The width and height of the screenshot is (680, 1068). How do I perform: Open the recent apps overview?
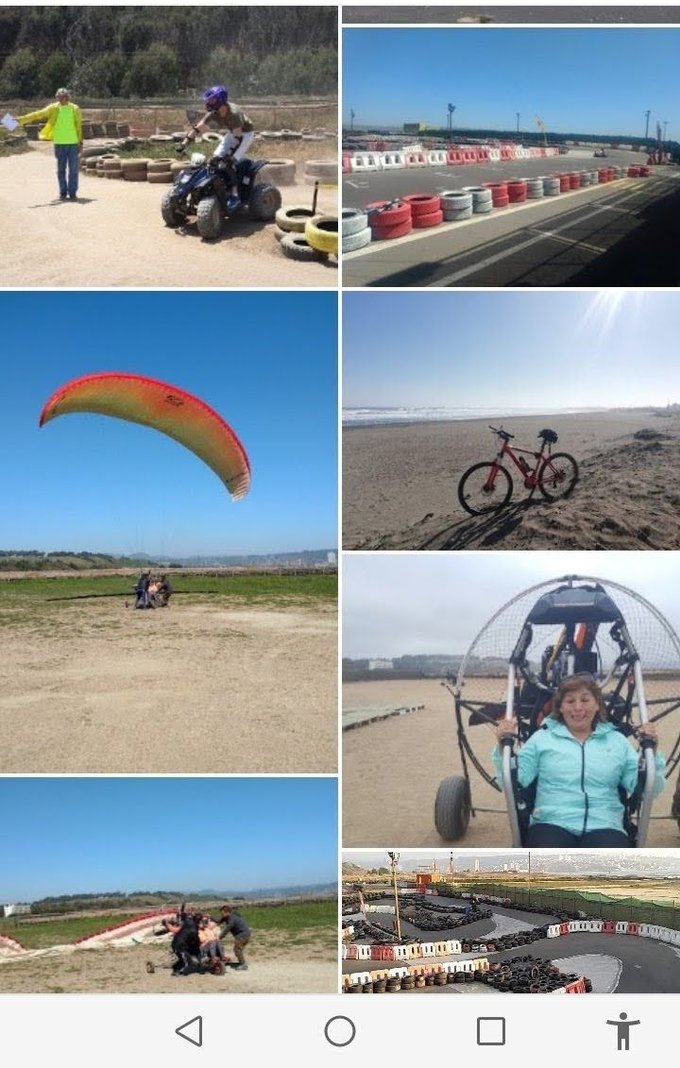[490, 1031]
